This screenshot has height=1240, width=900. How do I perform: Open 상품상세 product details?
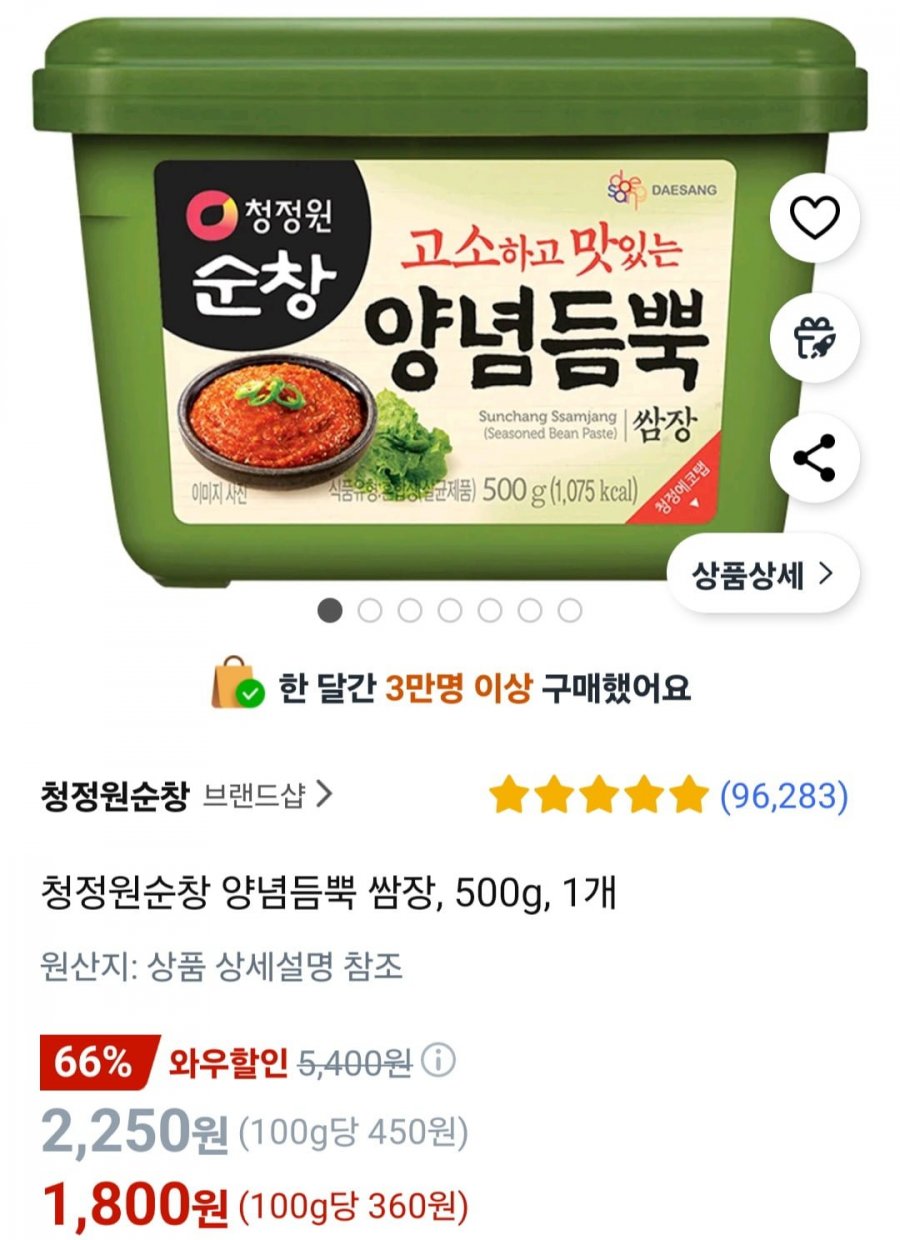click(763, 575)
